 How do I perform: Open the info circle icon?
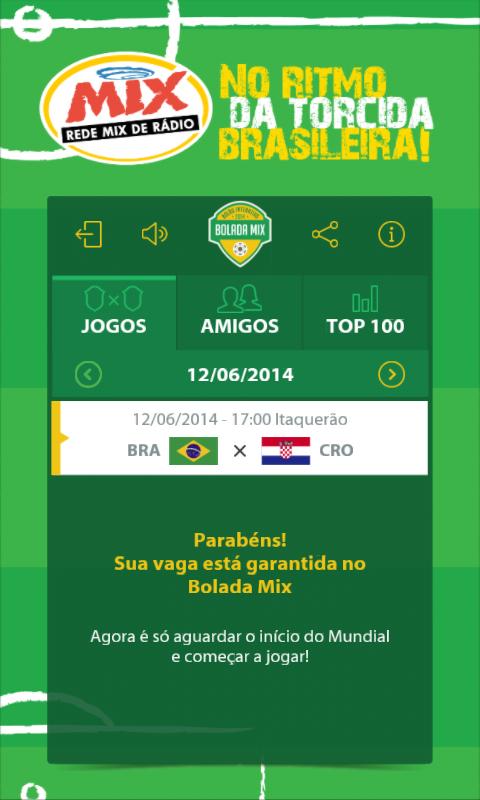click(x=391, y=234)
